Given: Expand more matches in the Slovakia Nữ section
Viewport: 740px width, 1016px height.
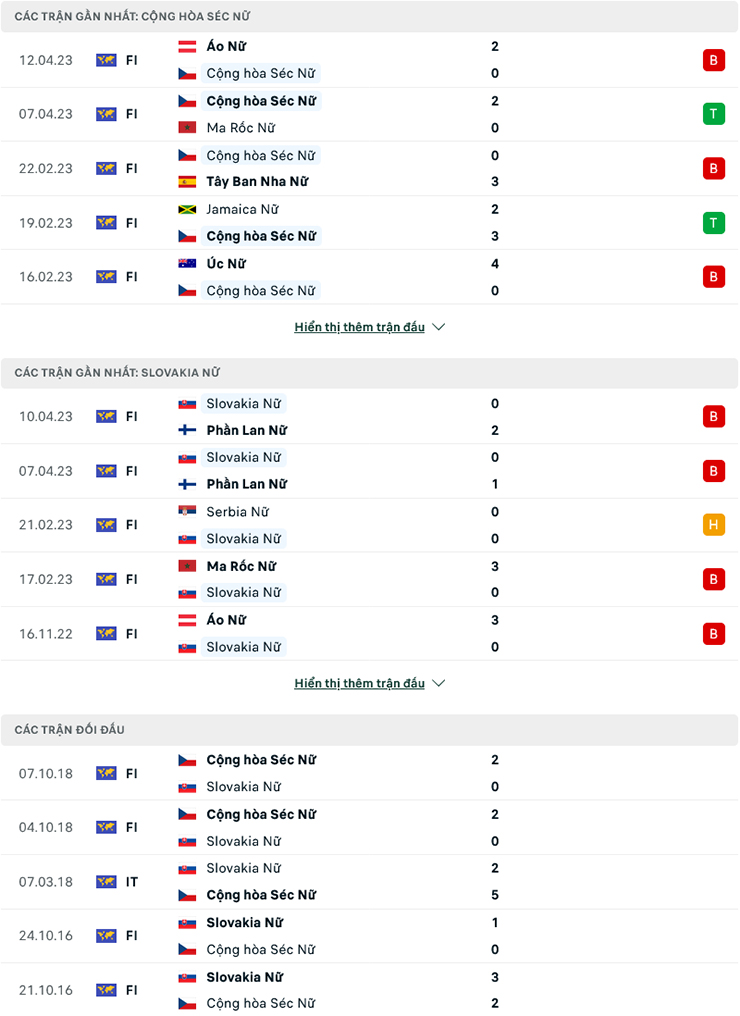Looking at the screenshot, I should click(362, 683).
